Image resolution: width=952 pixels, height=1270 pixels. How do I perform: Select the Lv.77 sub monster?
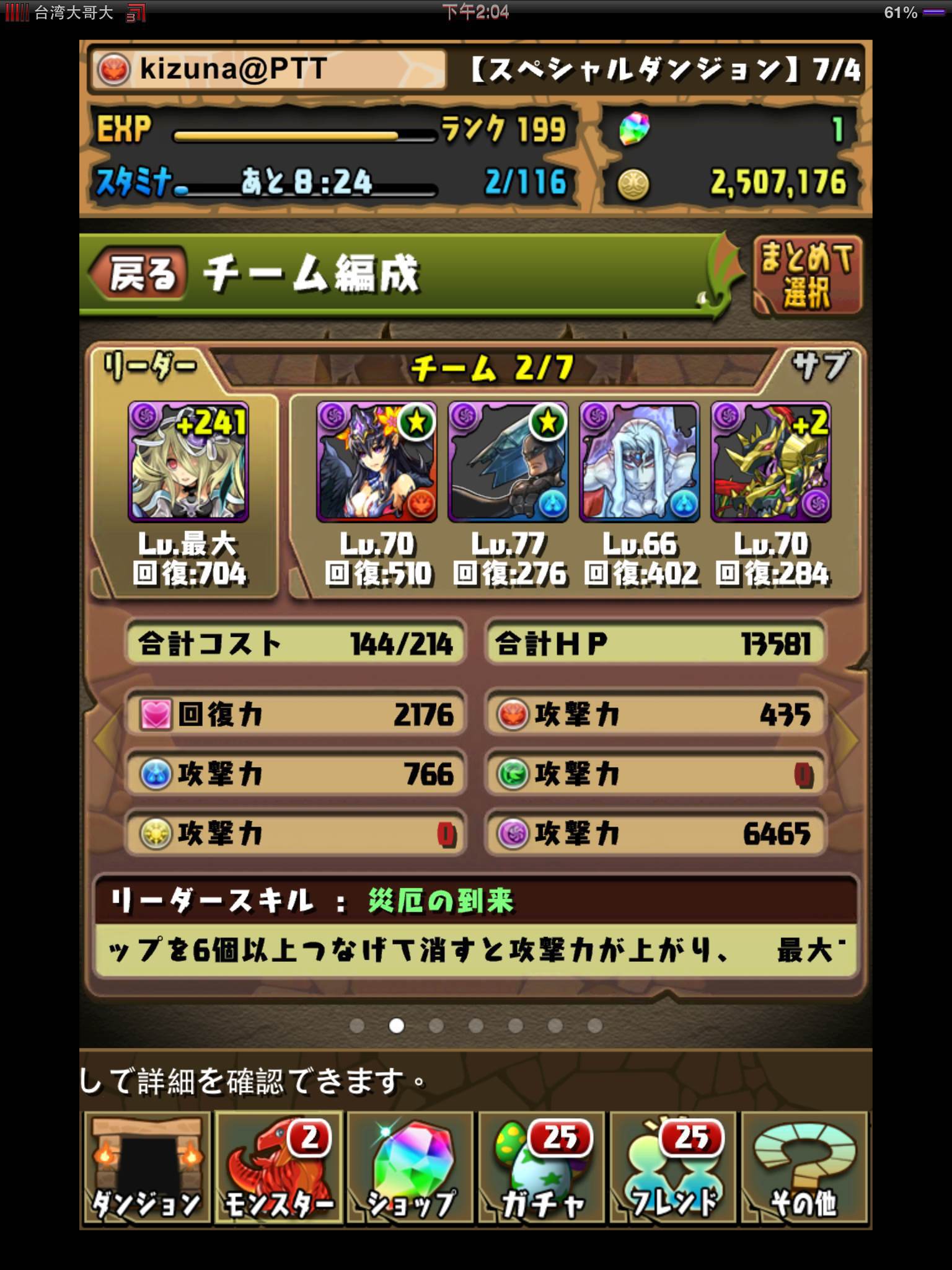coord(508,462)
